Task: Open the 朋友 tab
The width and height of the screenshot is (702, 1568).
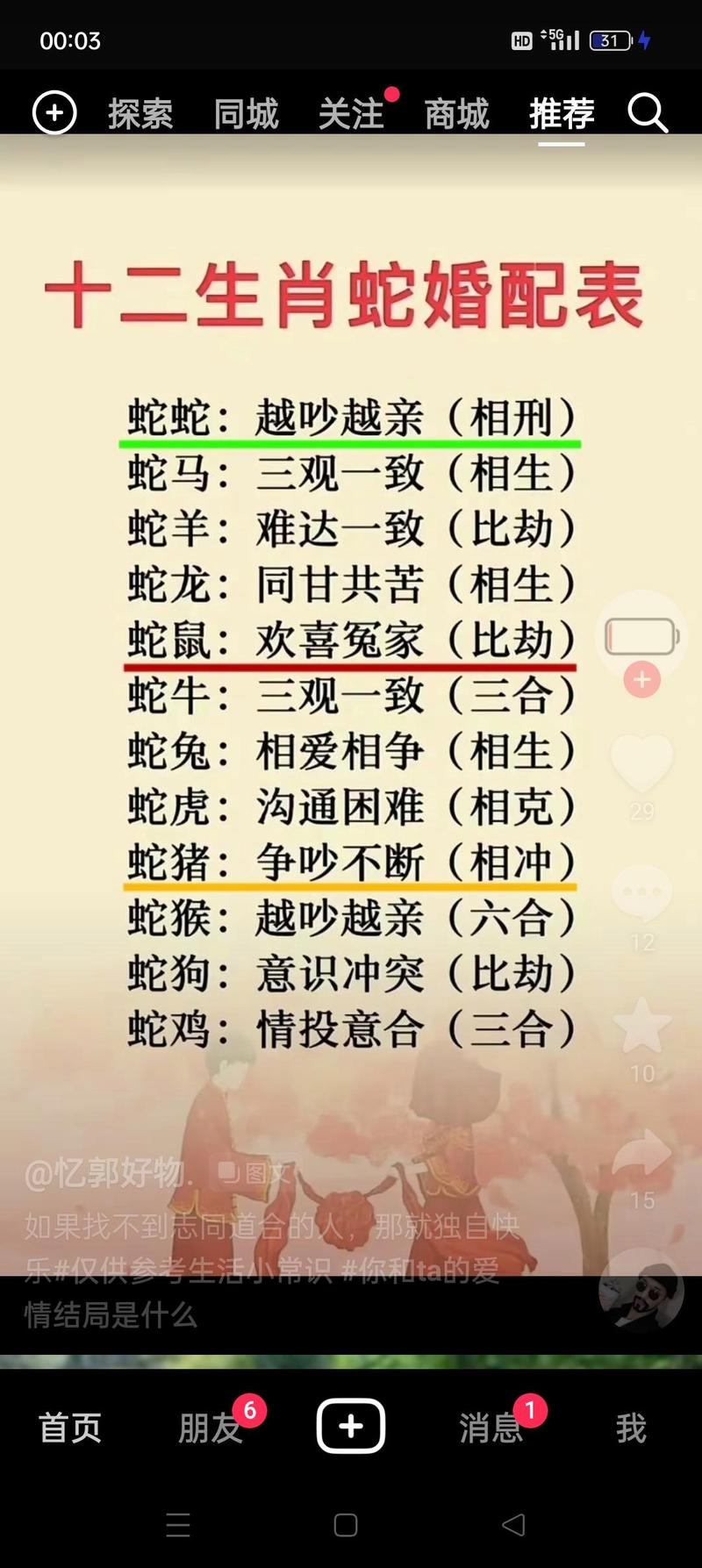Action: pos(211,1428)
